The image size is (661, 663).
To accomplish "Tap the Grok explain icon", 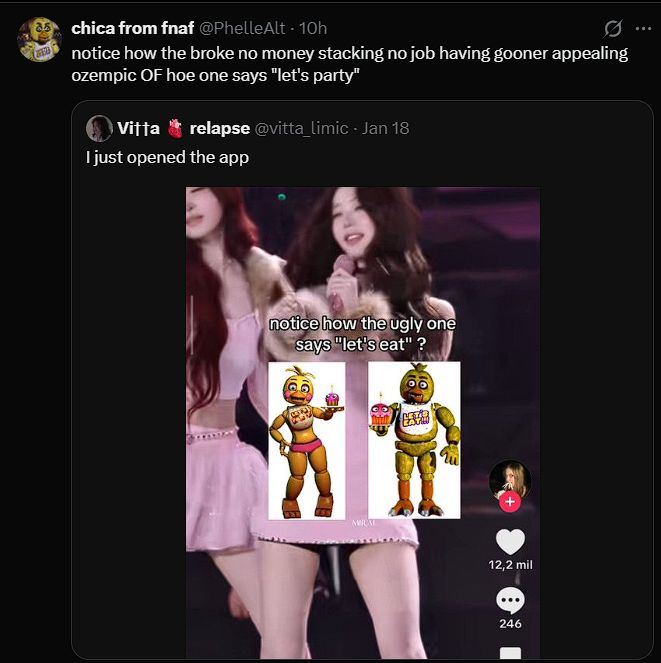I will 613,28.
